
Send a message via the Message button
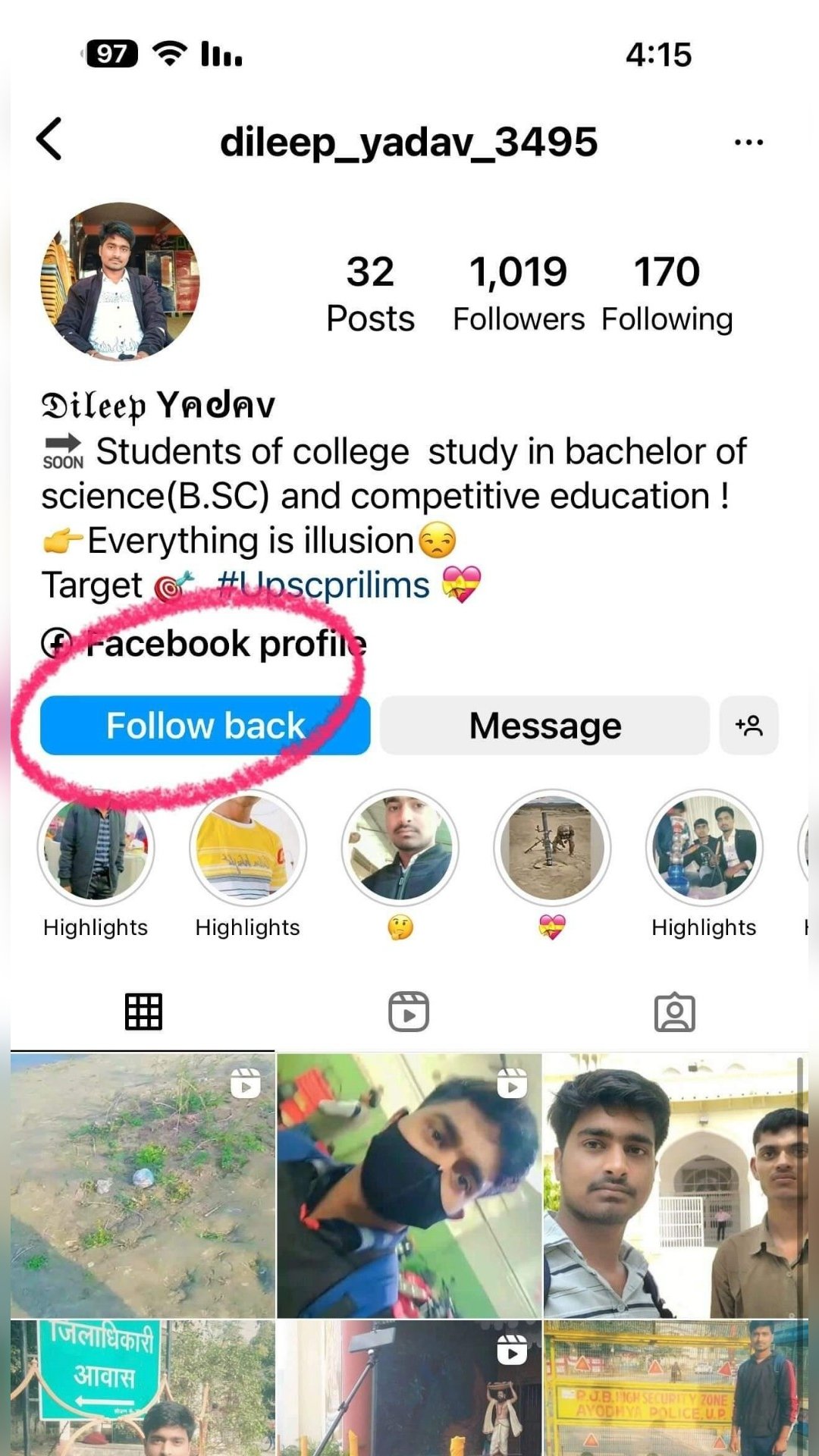(544, 726)
